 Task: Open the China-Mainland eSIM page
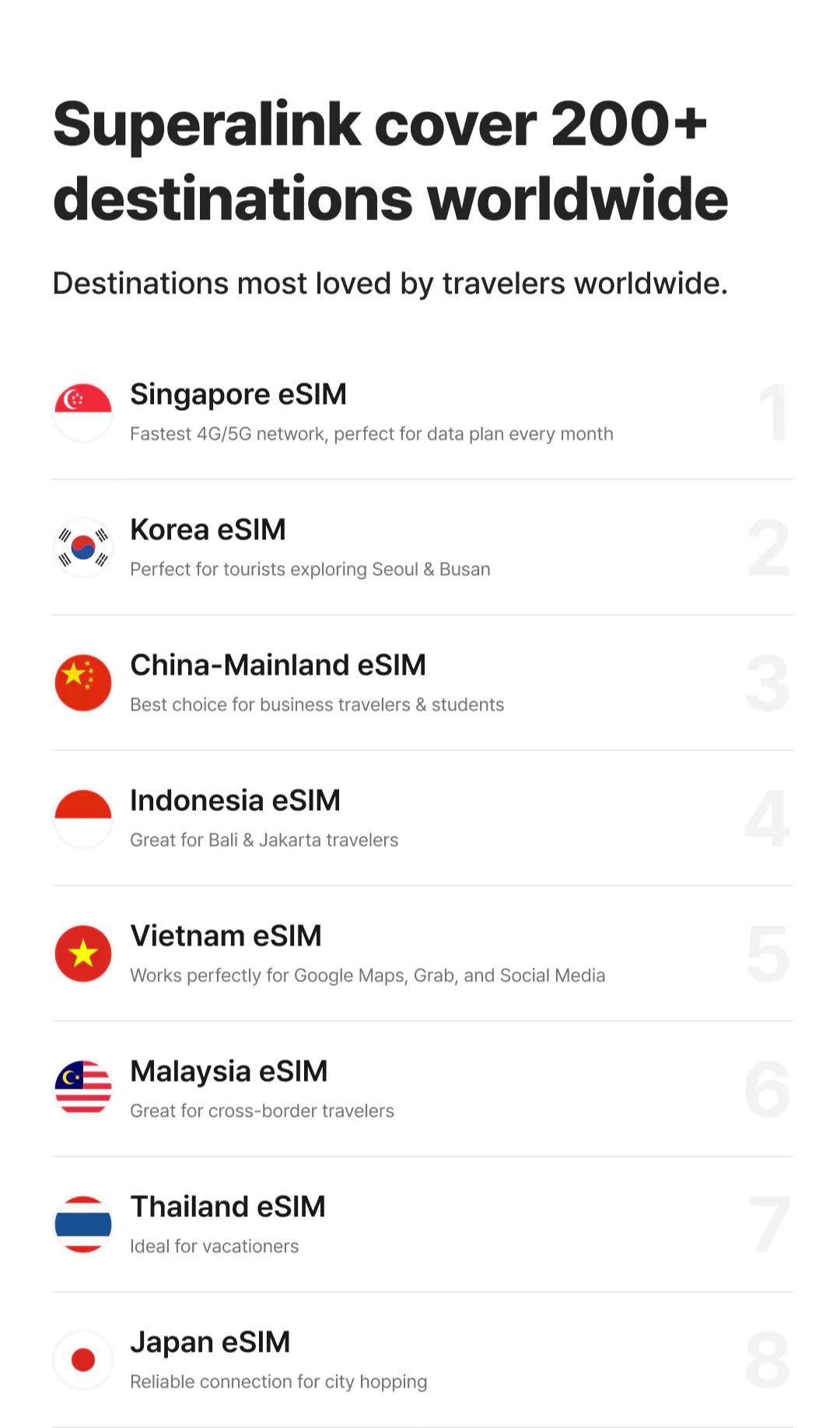point(278,666)
